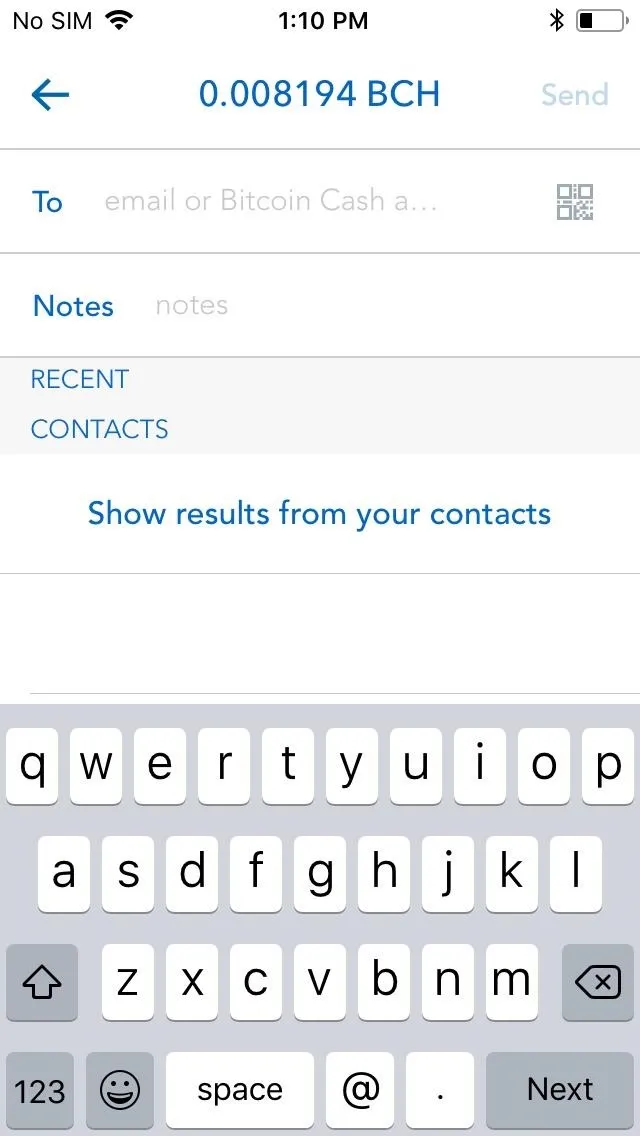Tap the backspace key
The width and height of the screenshot is (640, 1136).
coord(597,982)
